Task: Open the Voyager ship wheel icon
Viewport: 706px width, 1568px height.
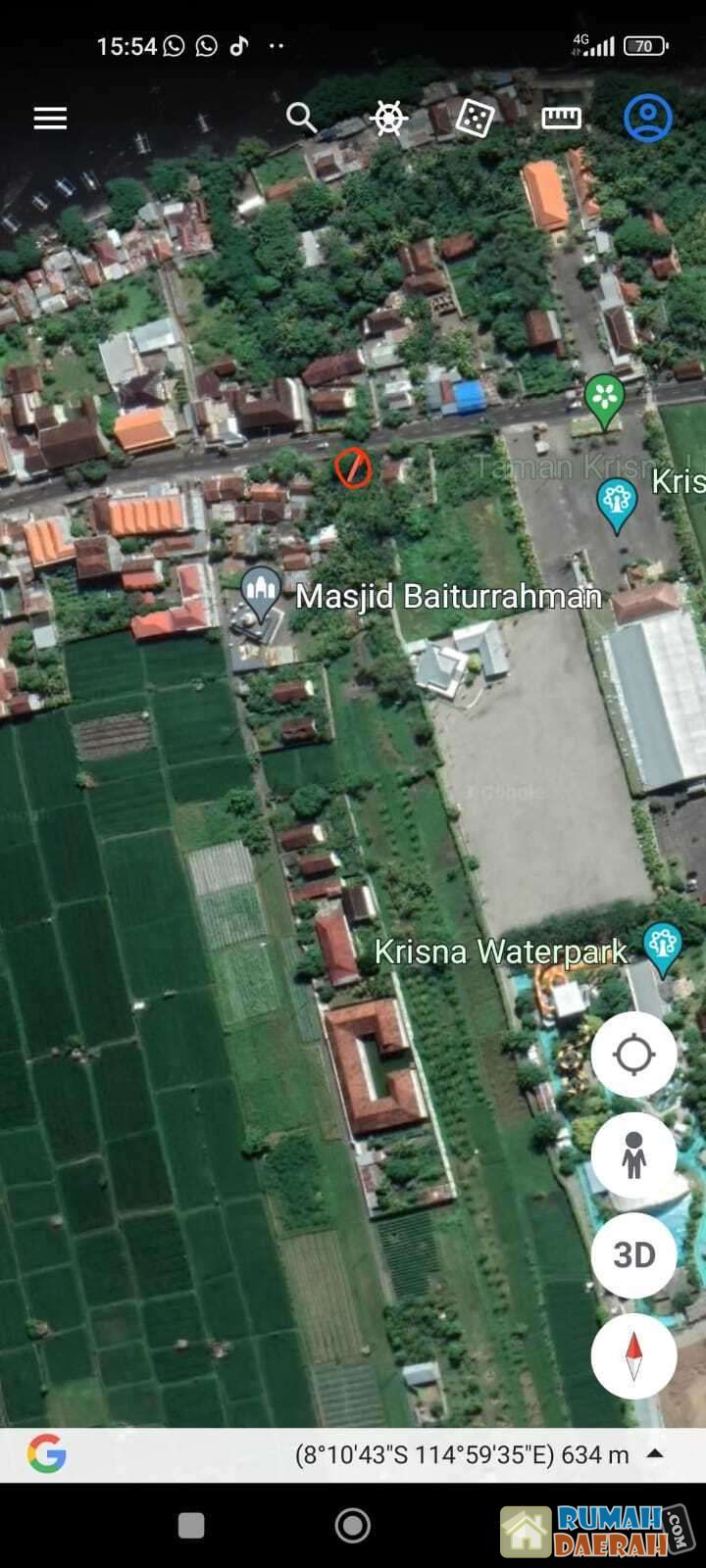Action: pos(388,118)
